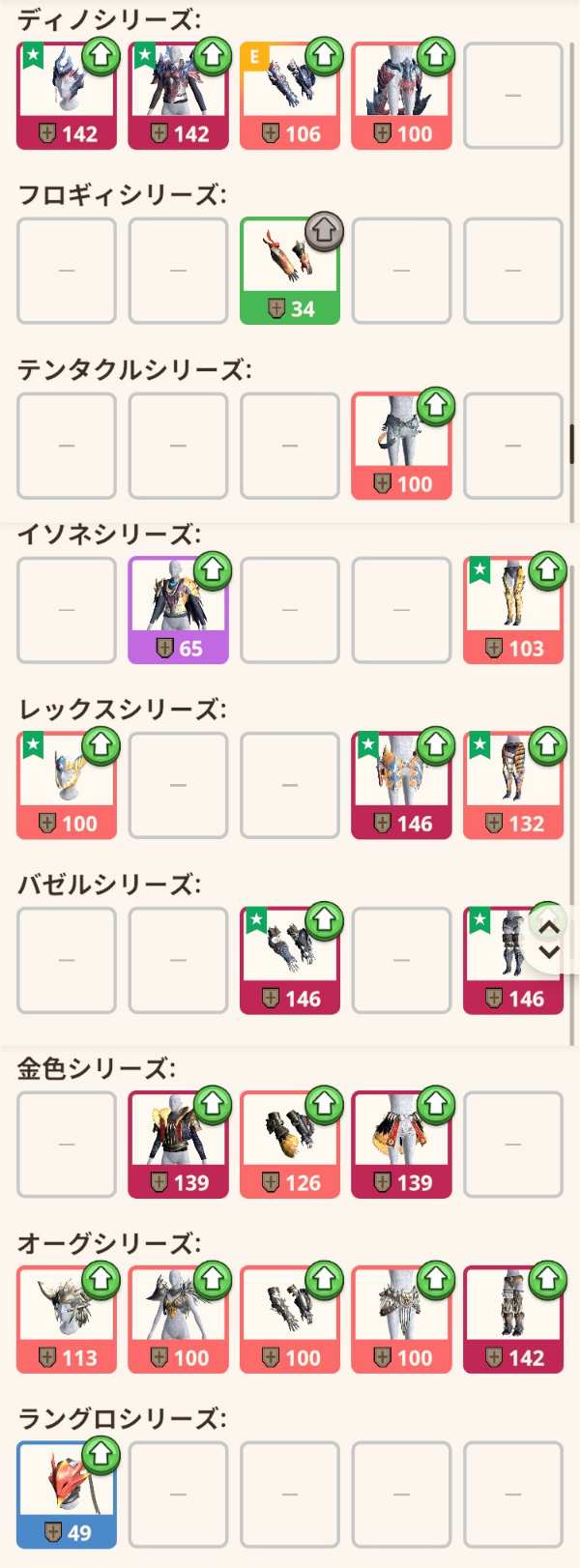This screenshot has height=1568, width=580.
Task: Open the オーグ legs tile with defense 142
Action: click(513, 1320)
